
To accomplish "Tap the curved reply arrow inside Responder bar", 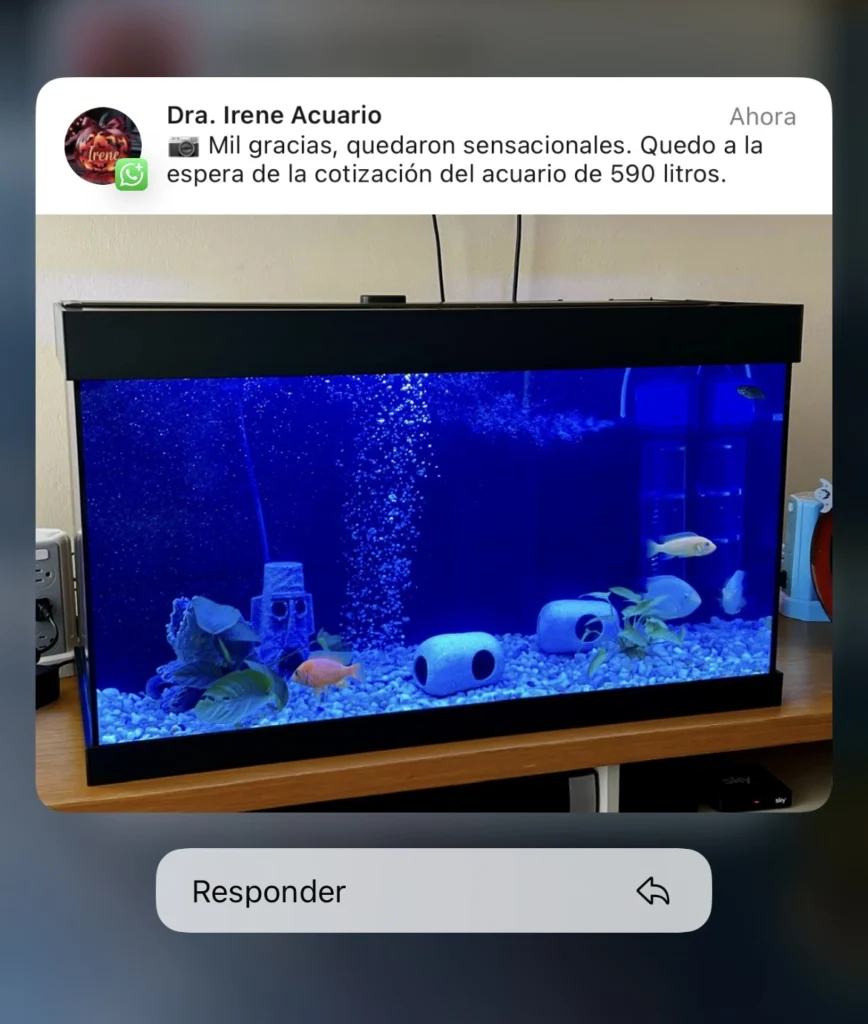I will [x=655, y=890].
